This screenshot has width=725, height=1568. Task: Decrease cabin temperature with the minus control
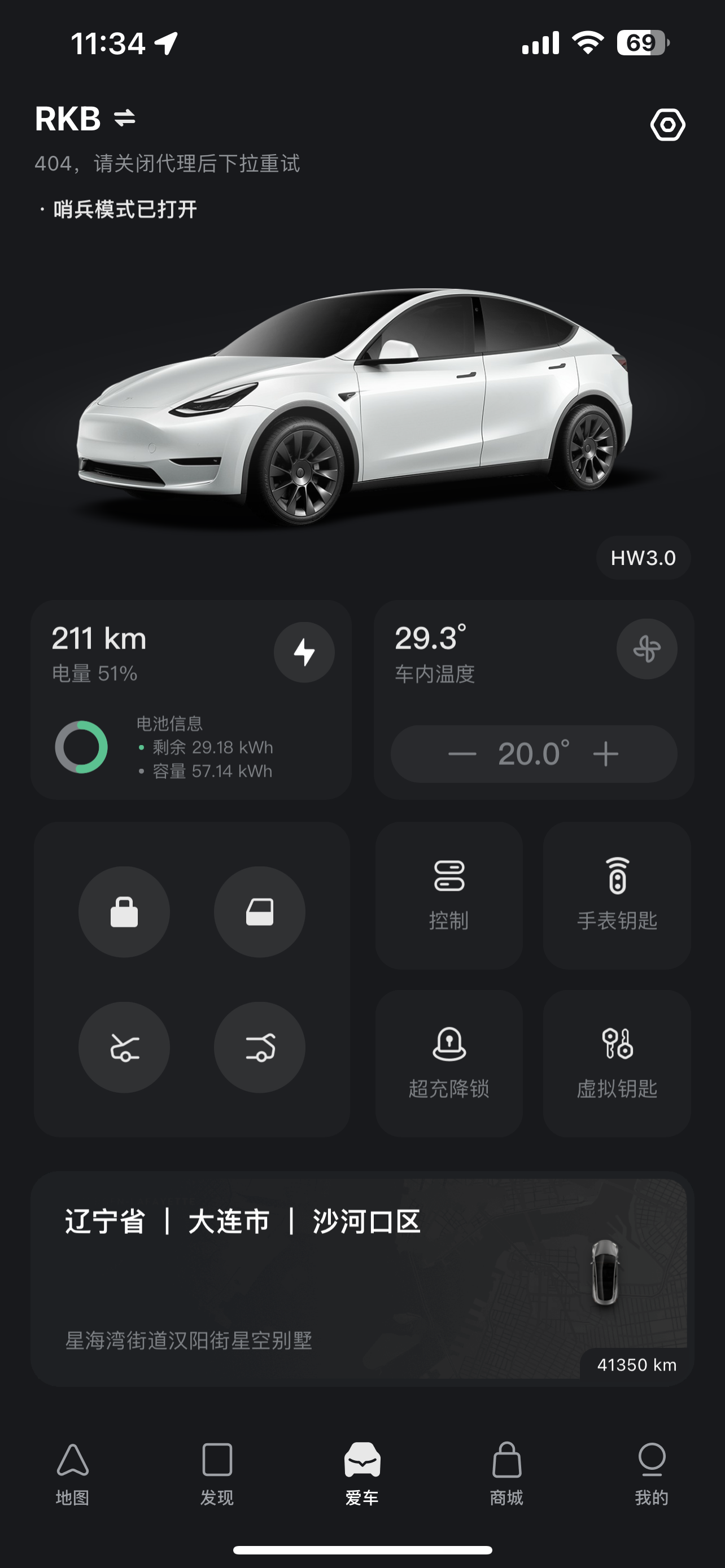point(461,753)
